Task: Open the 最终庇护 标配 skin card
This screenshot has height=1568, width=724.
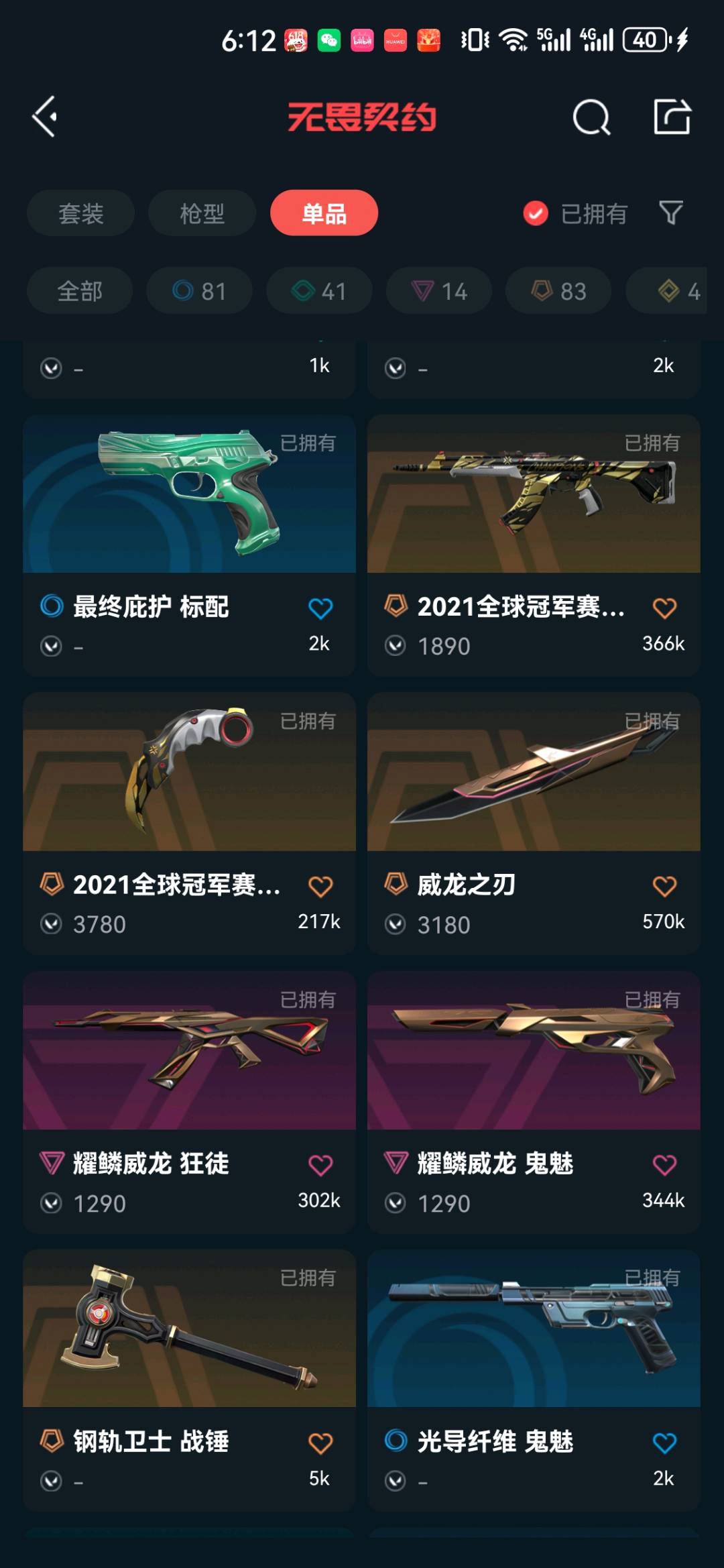Action: coord(189,523)
